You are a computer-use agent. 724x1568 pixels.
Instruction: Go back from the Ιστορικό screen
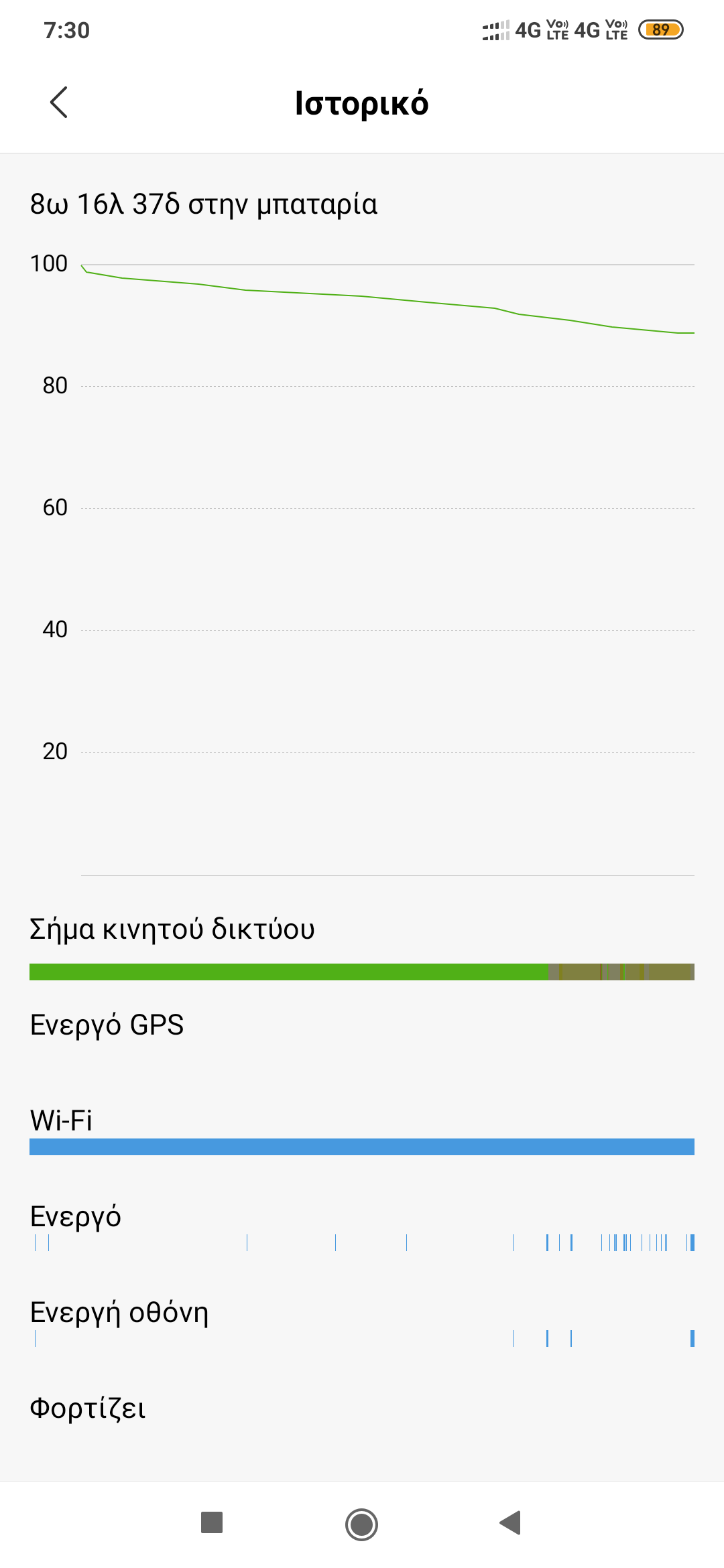click(59, 103)
